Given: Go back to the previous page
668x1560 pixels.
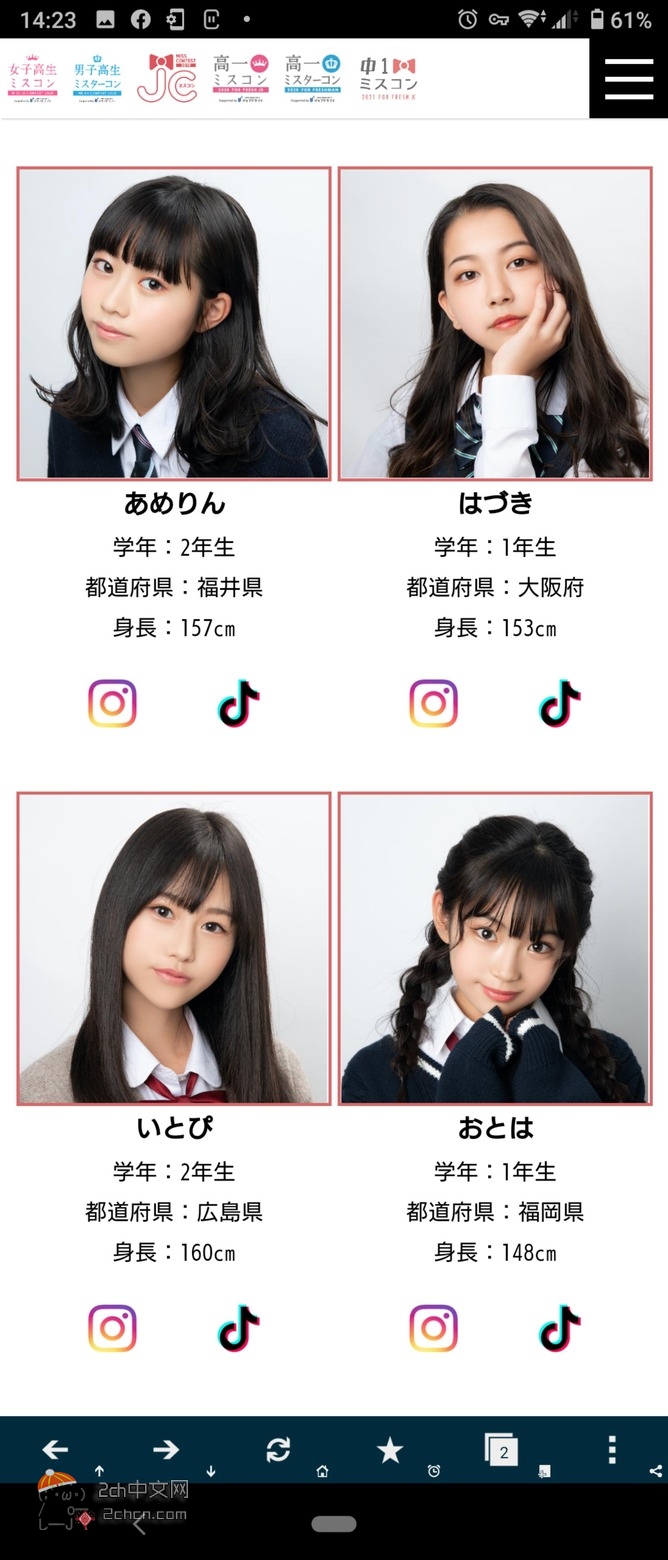Looking at the screenshot, I should tap(55, 1449).
